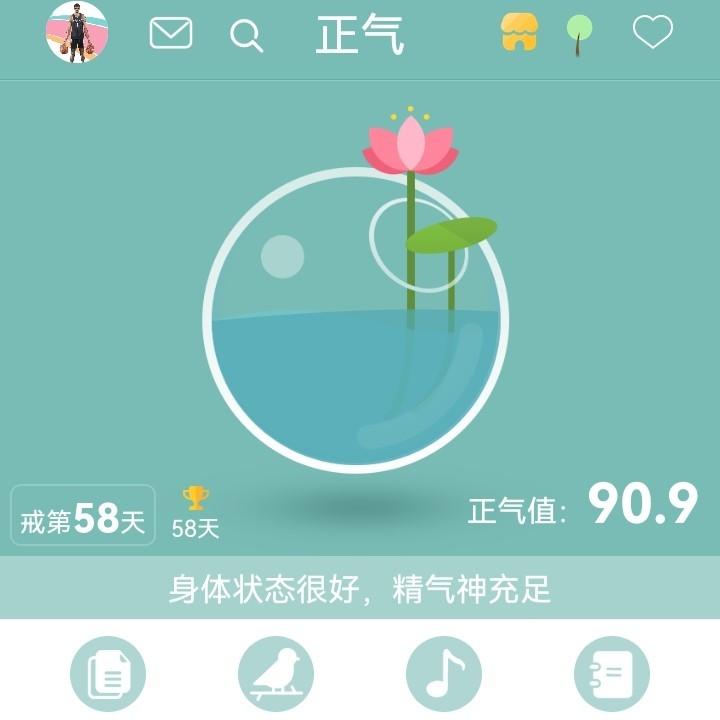Open the 戒第58天 day counter button
Screen dimensions: 720x720
pyautogui.click(x=83, y=516)
